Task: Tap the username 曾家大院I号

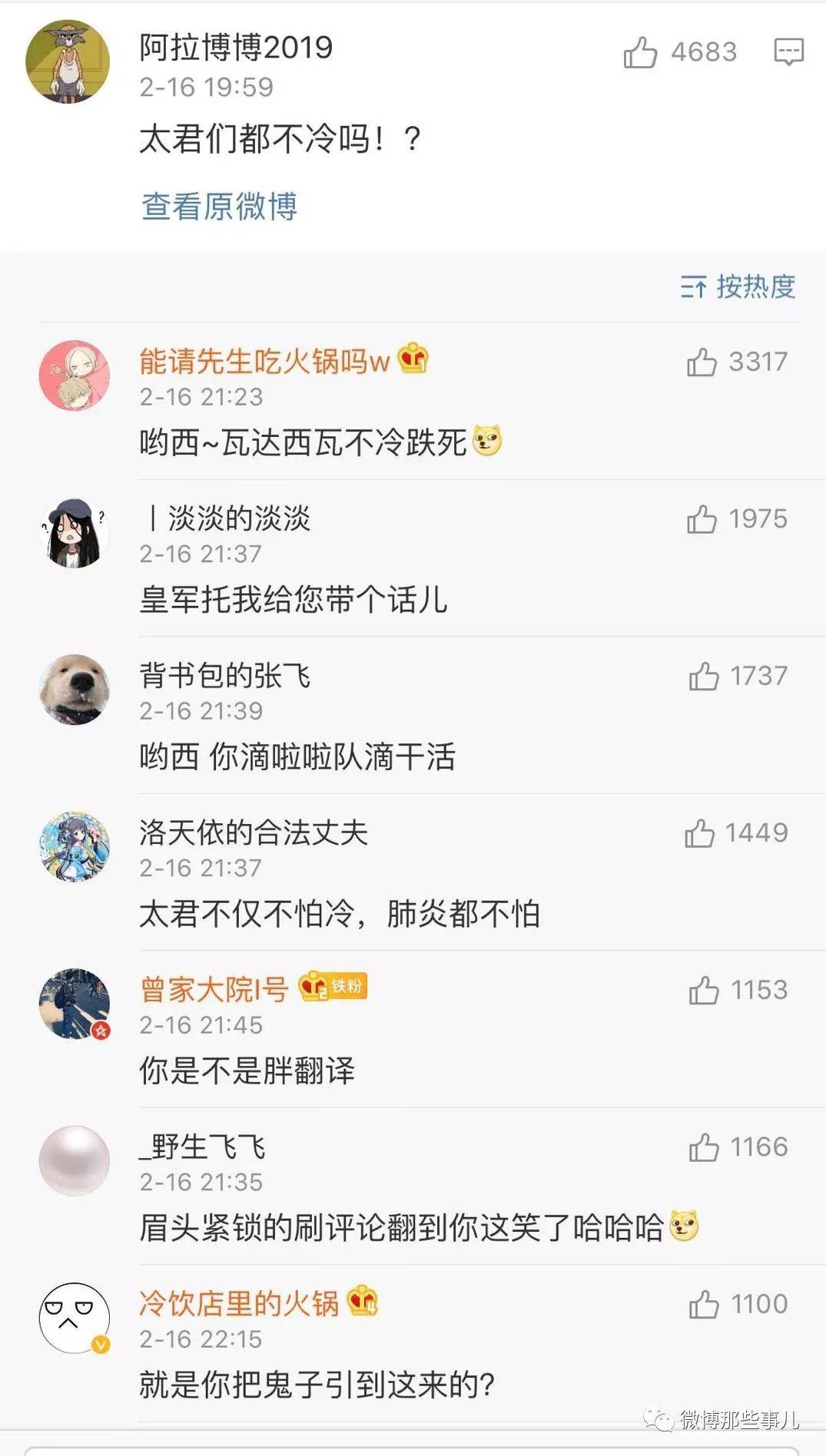Action: click(x=214, y=989)
